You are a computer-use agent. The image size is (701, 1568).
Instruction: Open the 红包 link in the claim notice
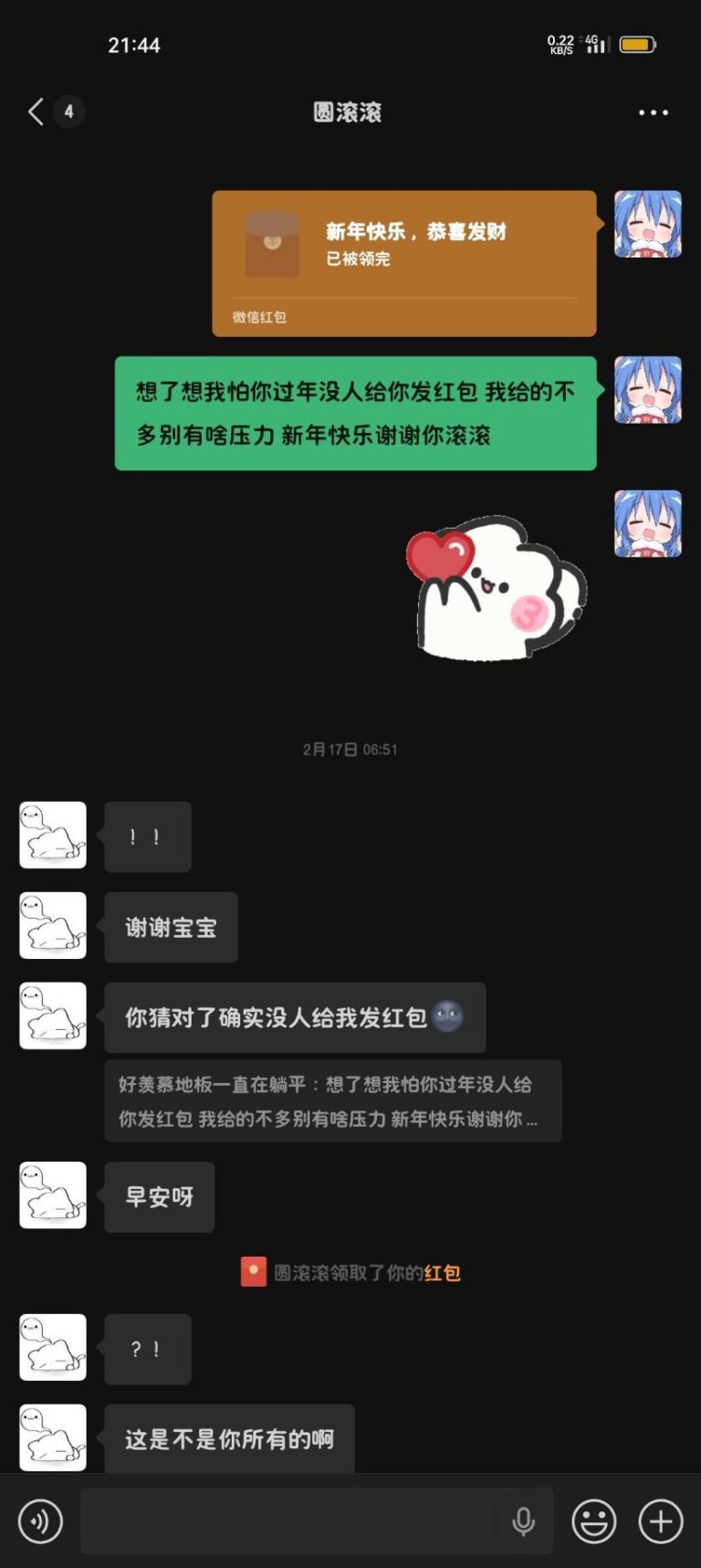coord(444,1271)
